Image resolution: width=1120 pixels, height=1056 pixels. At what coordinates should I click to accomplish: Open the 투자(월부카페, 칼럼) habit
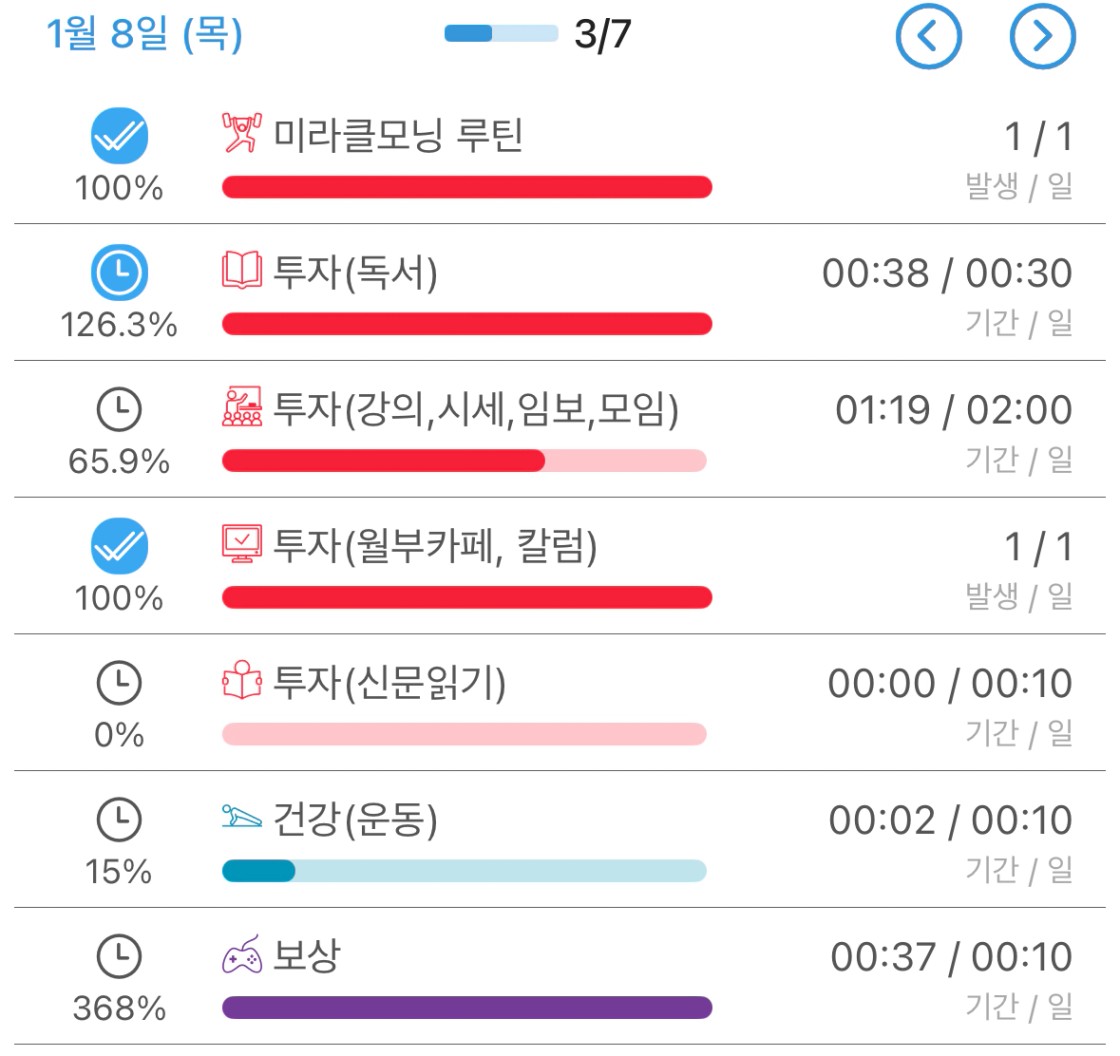pos(436,547)
